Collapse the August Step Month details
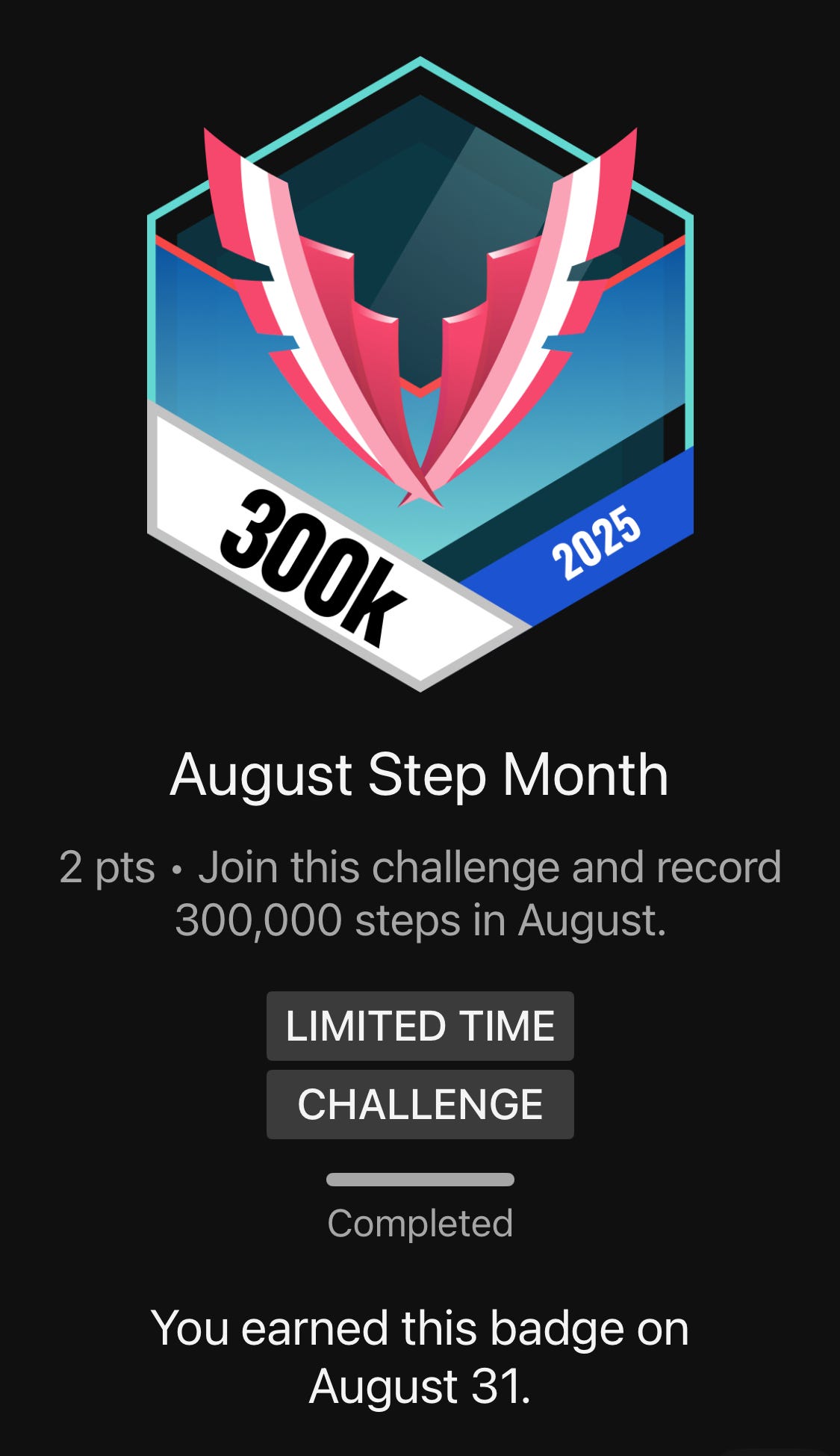The width and height of the screenshot is (840, 1456). click(x=420, y=777)
